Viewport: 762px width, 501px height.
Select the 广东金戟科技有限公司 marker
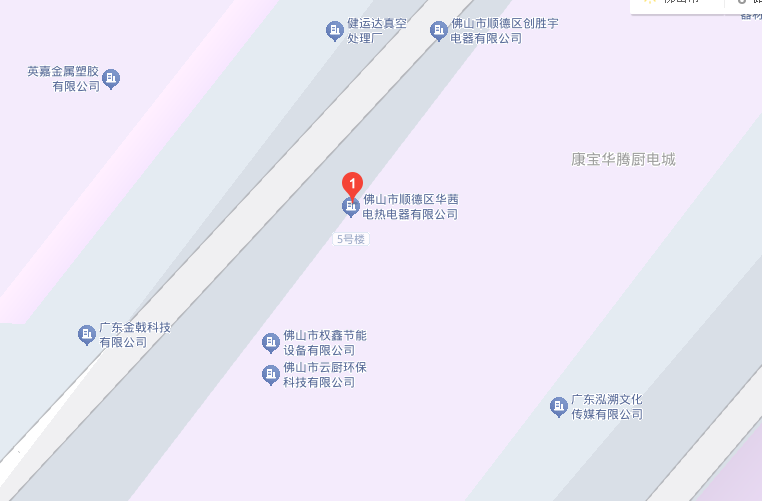pyautogui.click(x=87, y=334)
